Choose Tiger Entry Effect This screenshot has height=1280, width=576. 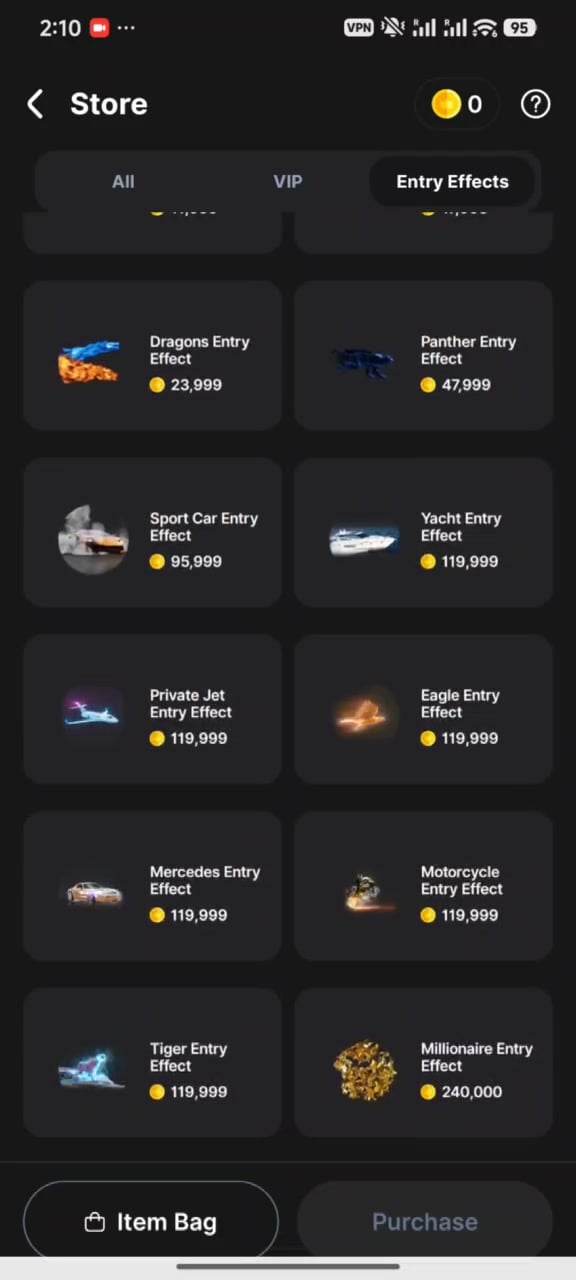pyautogui.click(x=152, y=1064)
